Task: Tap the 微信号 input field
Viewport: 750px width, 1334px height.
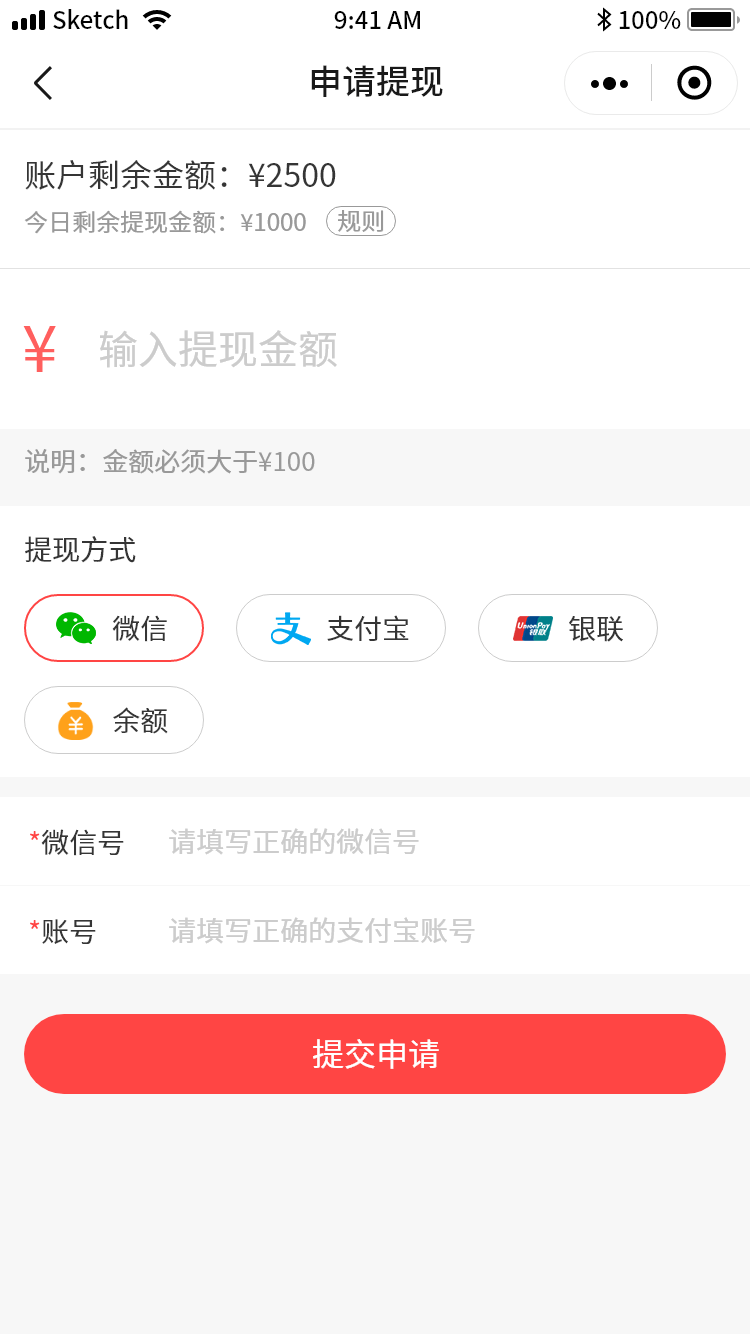Action: (440, 842)
